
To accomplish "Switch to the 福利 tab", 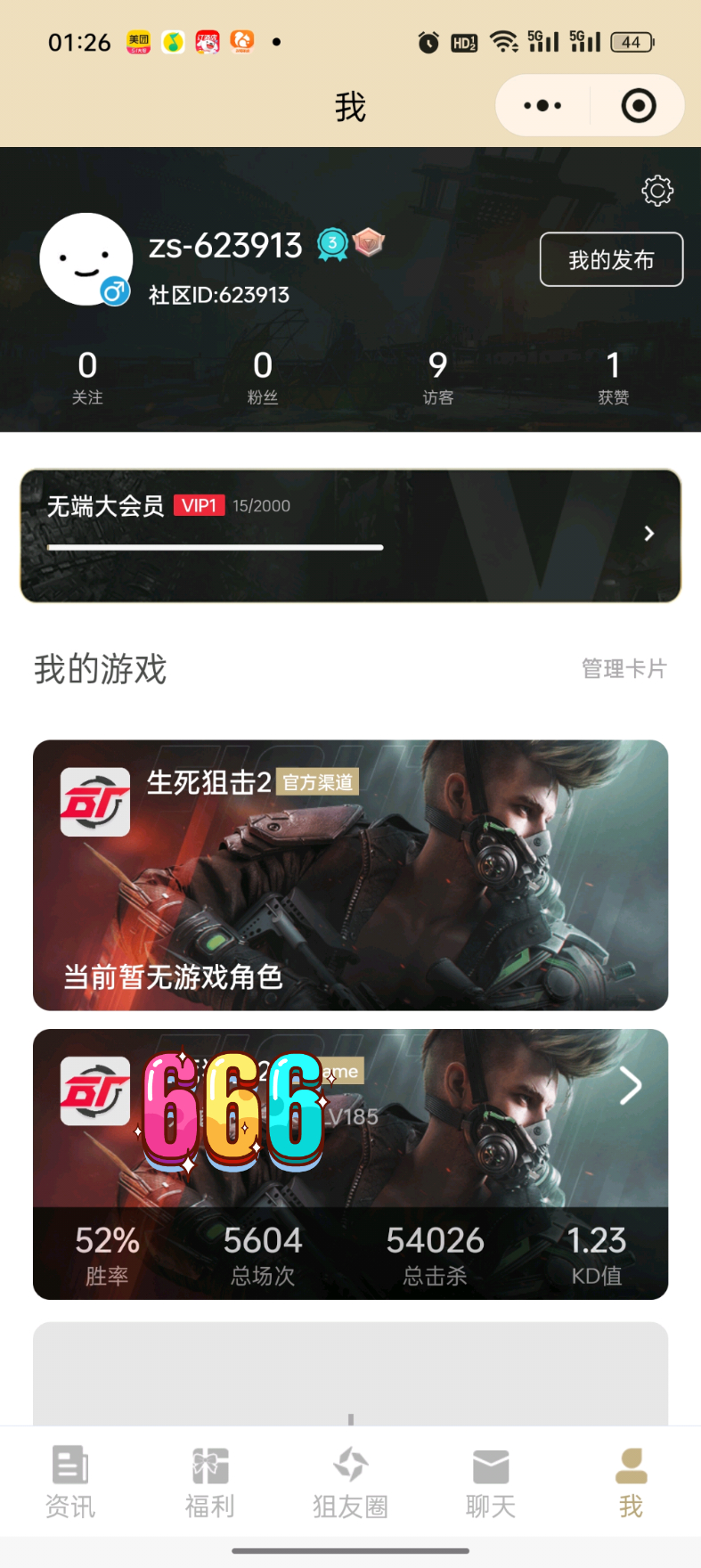I will (x=210, y=1482).
